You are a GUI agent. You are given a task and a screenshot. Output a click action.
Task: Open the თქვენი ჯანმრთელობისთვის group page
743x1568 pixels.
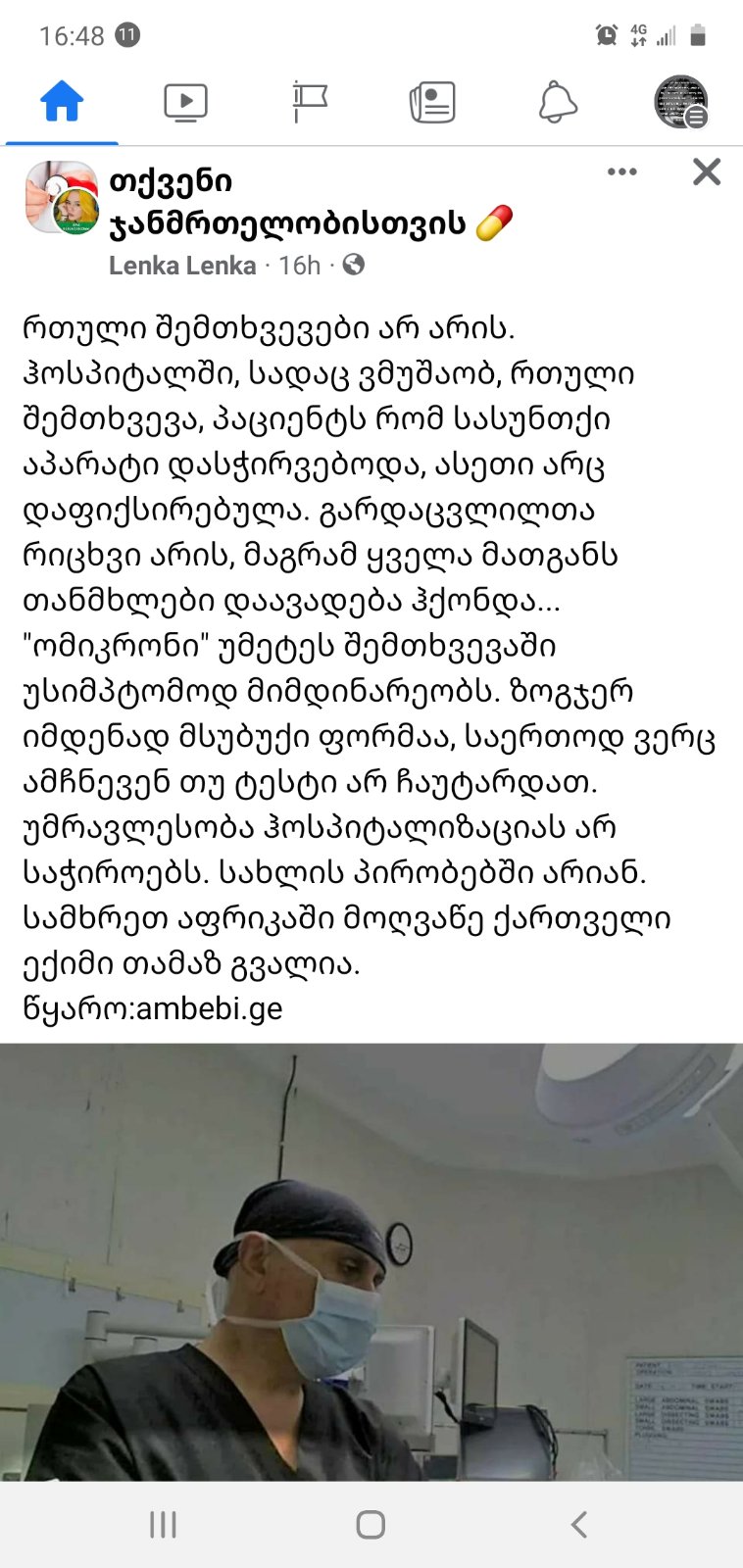click(284, 204)
